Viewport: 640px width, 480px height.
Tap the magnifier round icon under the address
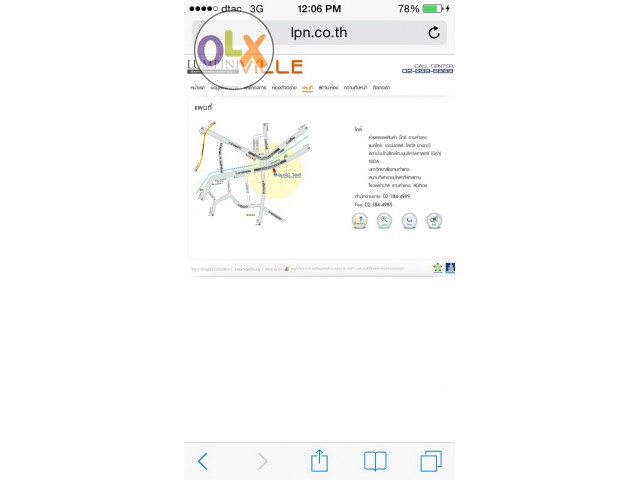[384, 221]
